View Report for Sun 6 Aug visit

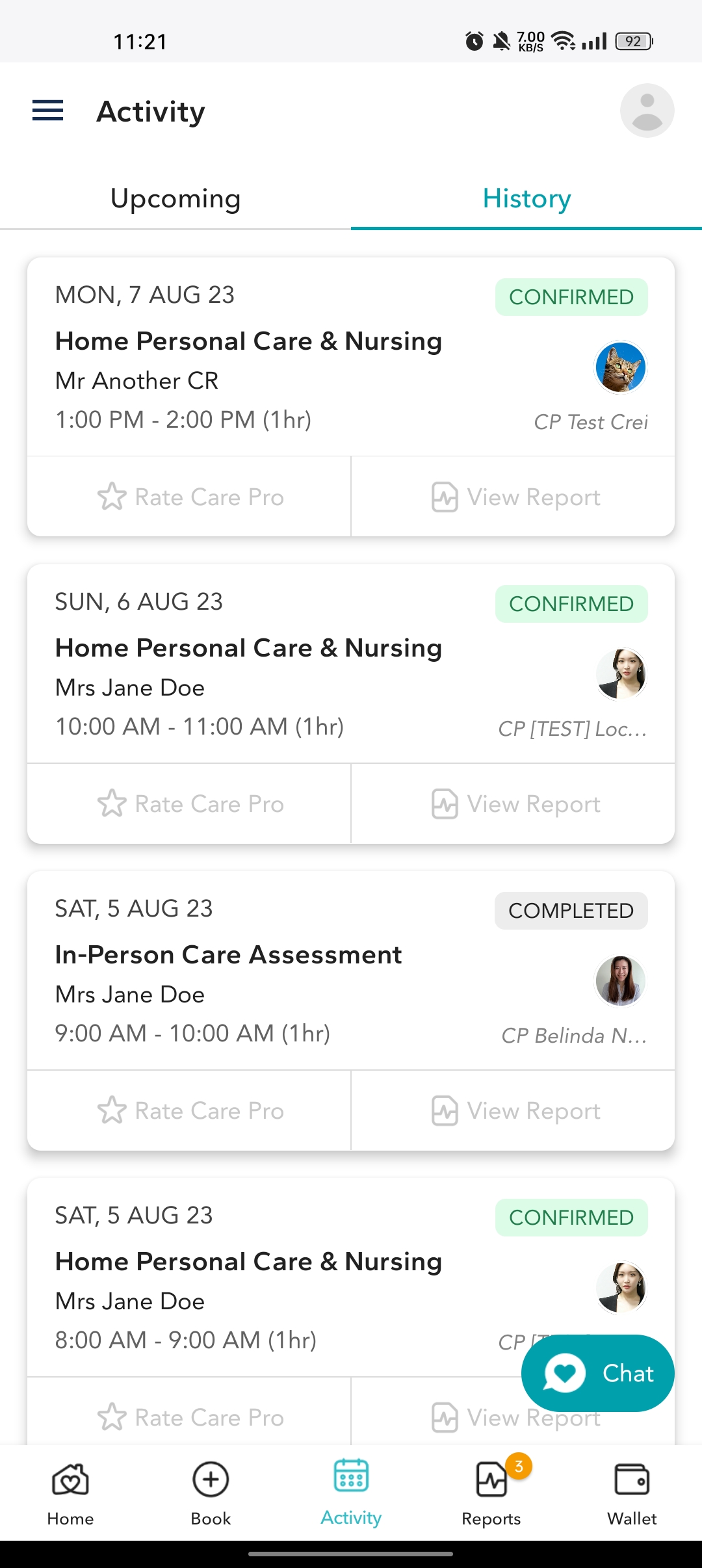[x=515, y=804]
